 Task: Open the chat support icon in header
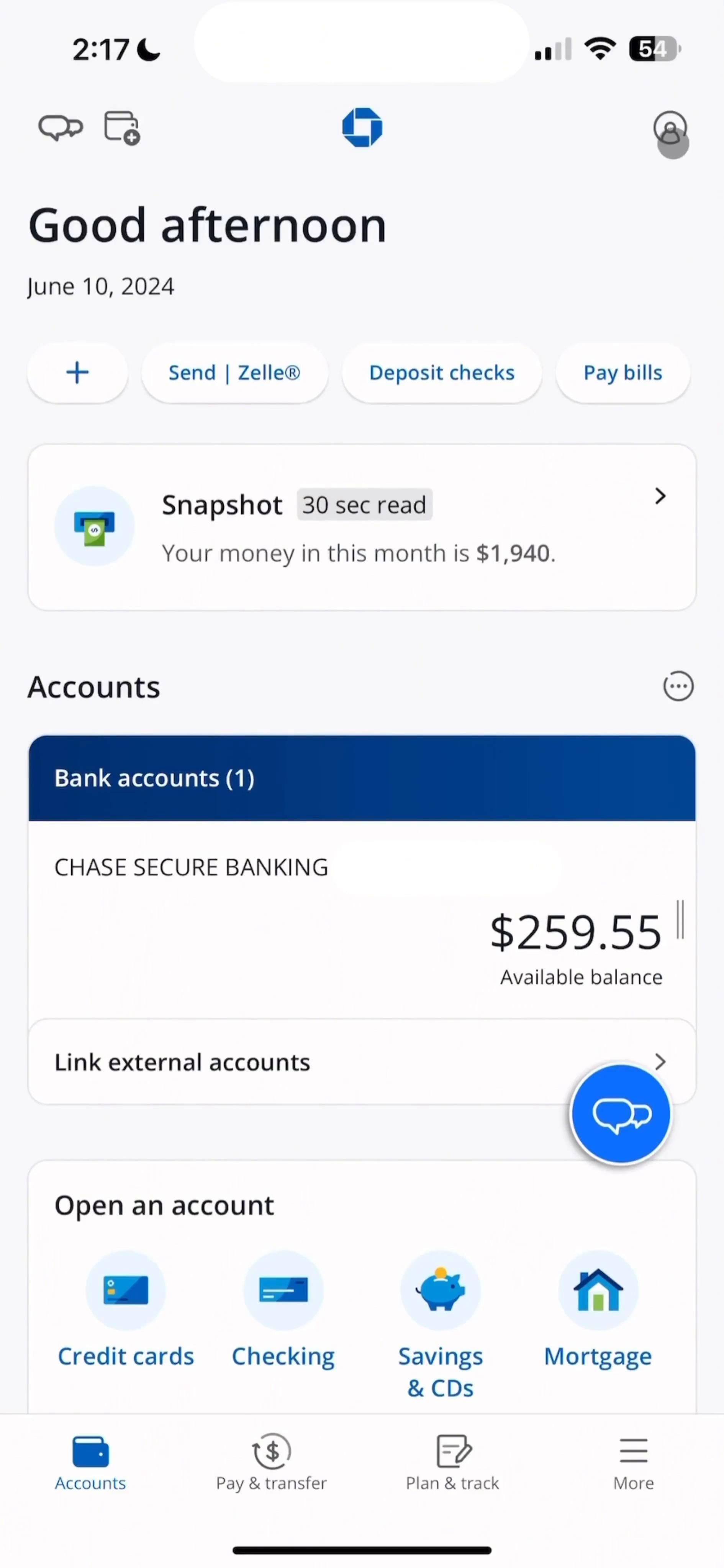click(60, 128)
